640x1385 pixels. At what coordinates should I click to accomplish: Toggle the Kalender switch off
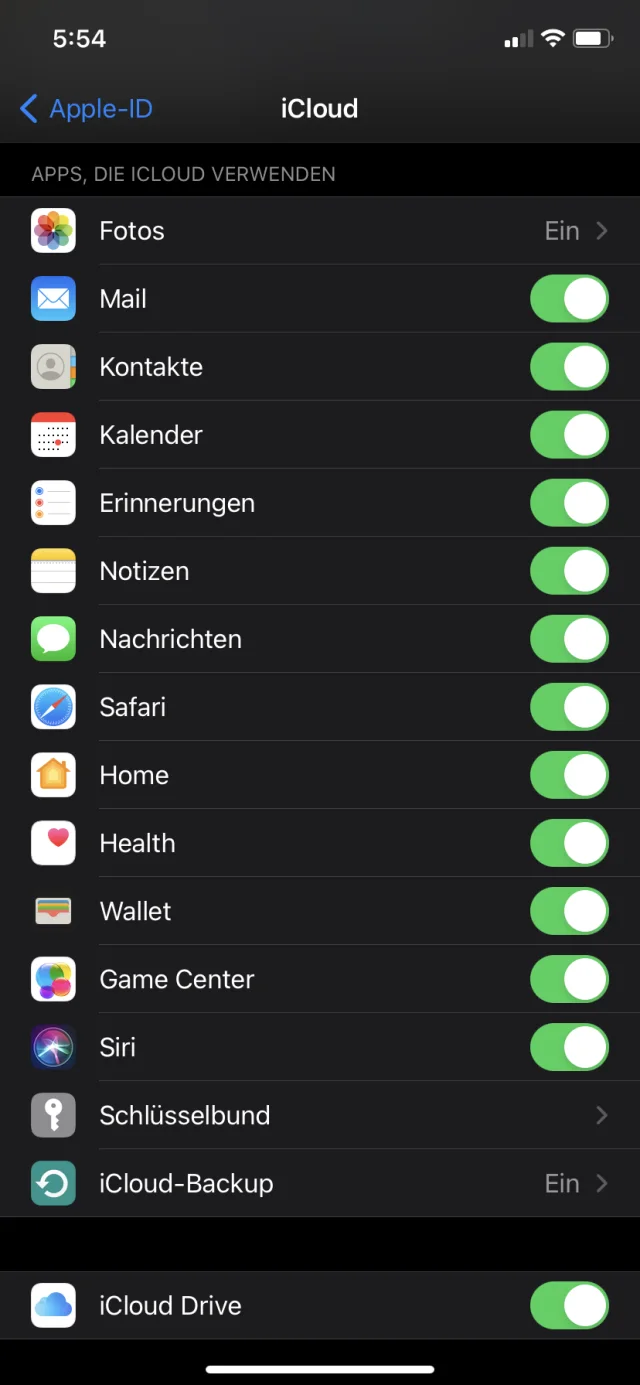(568, 435)
